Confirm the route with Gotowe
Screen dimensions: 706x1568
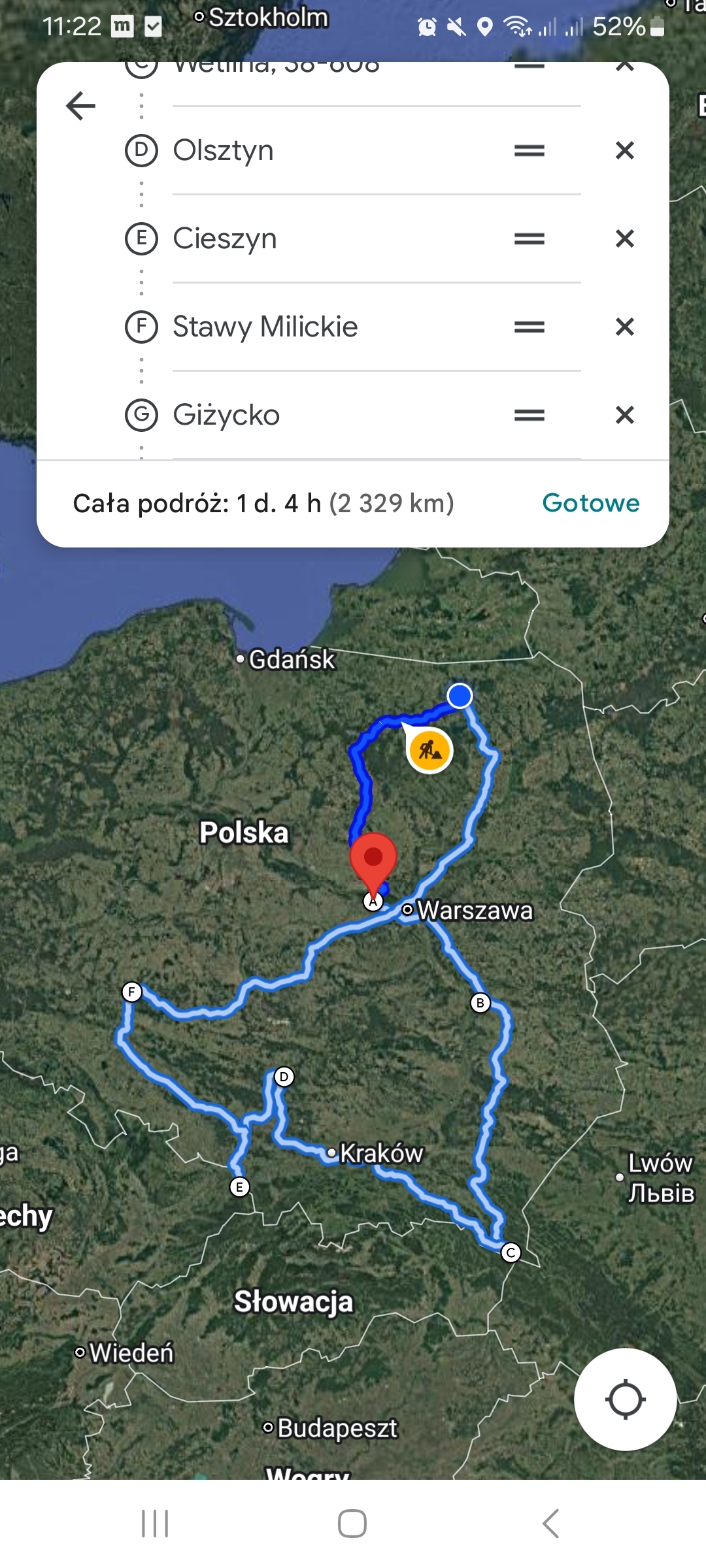[590, 503]
